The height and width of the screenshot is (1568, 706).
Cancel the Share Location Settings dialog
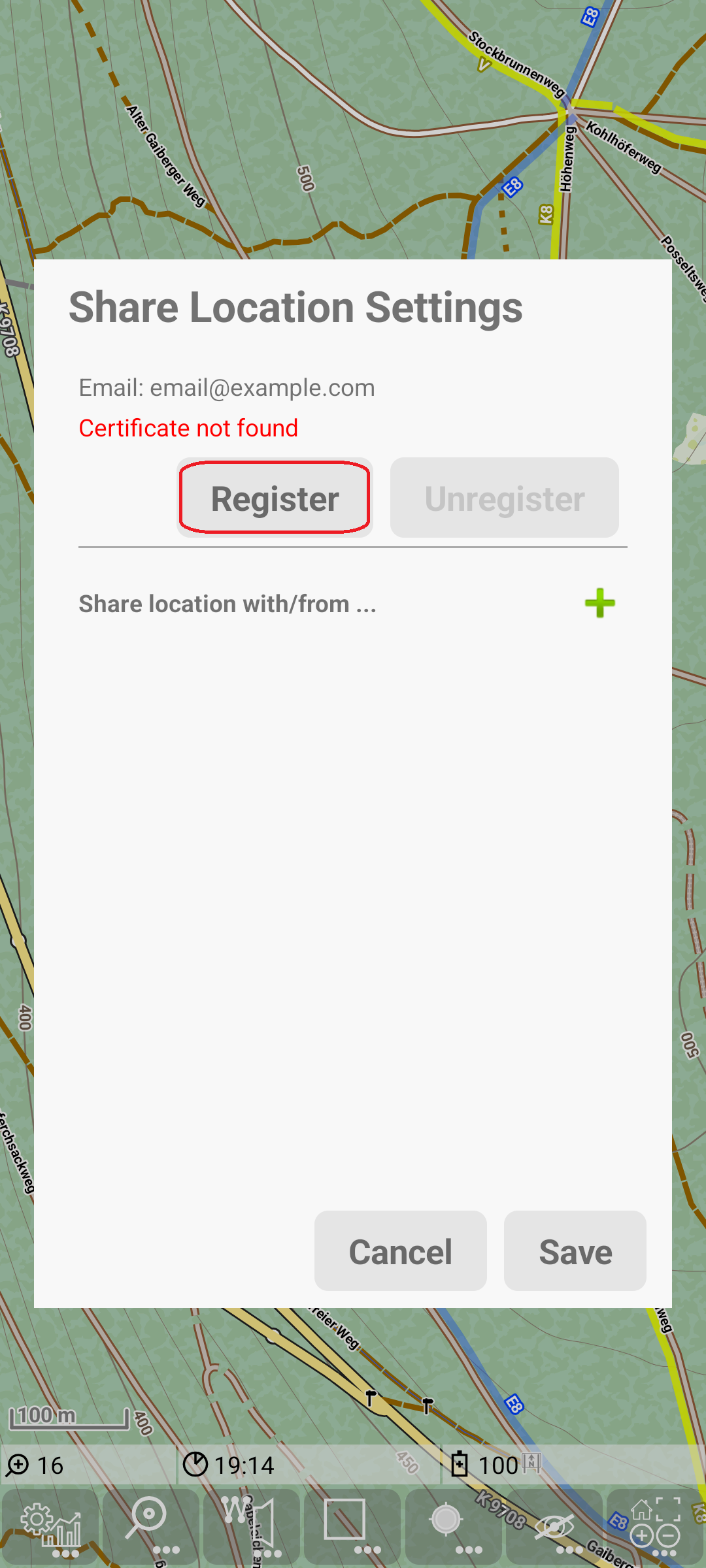coord(400,1251)
